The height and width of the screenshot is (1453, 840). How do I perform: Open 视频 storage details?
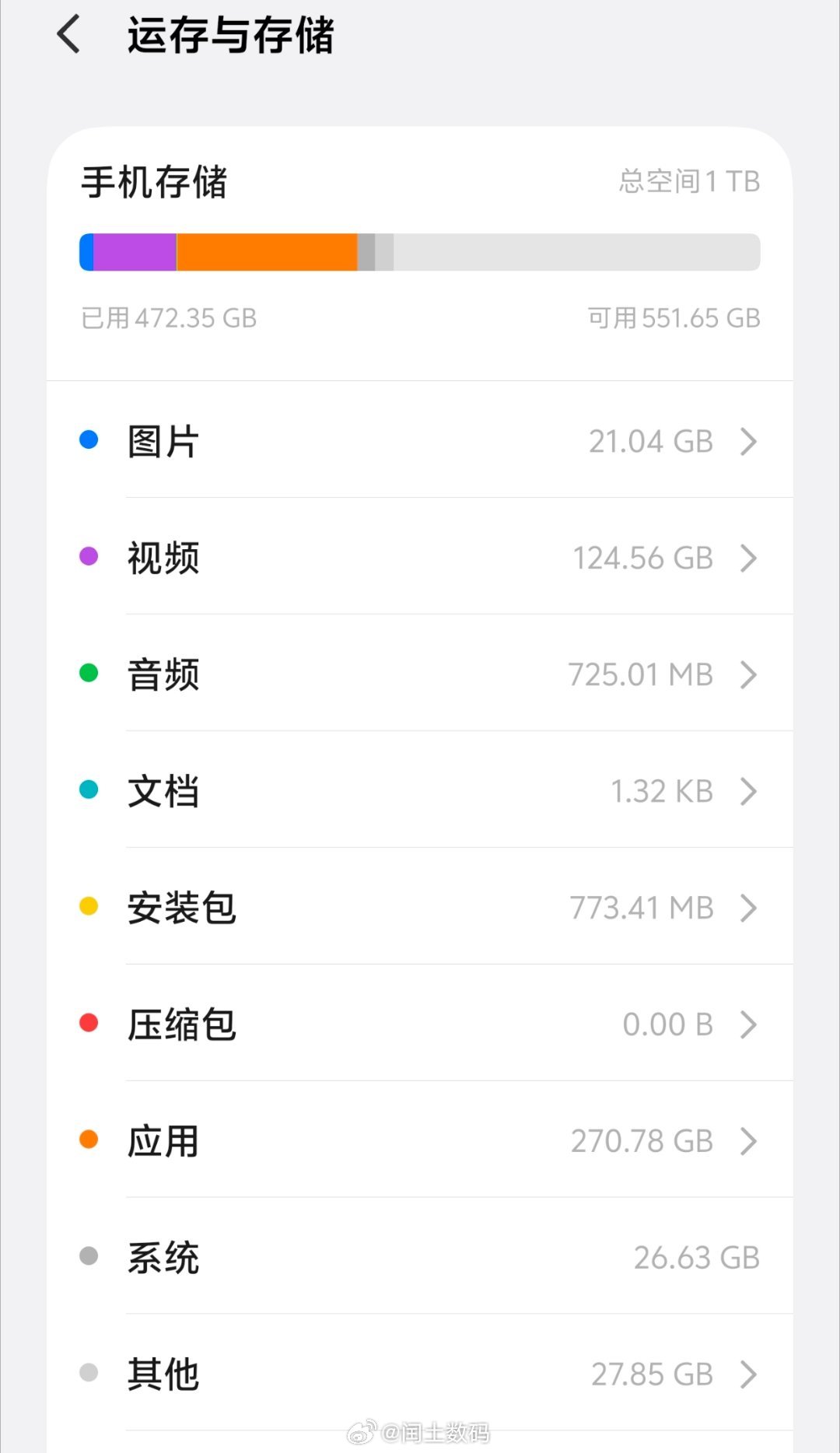point(420,557)
